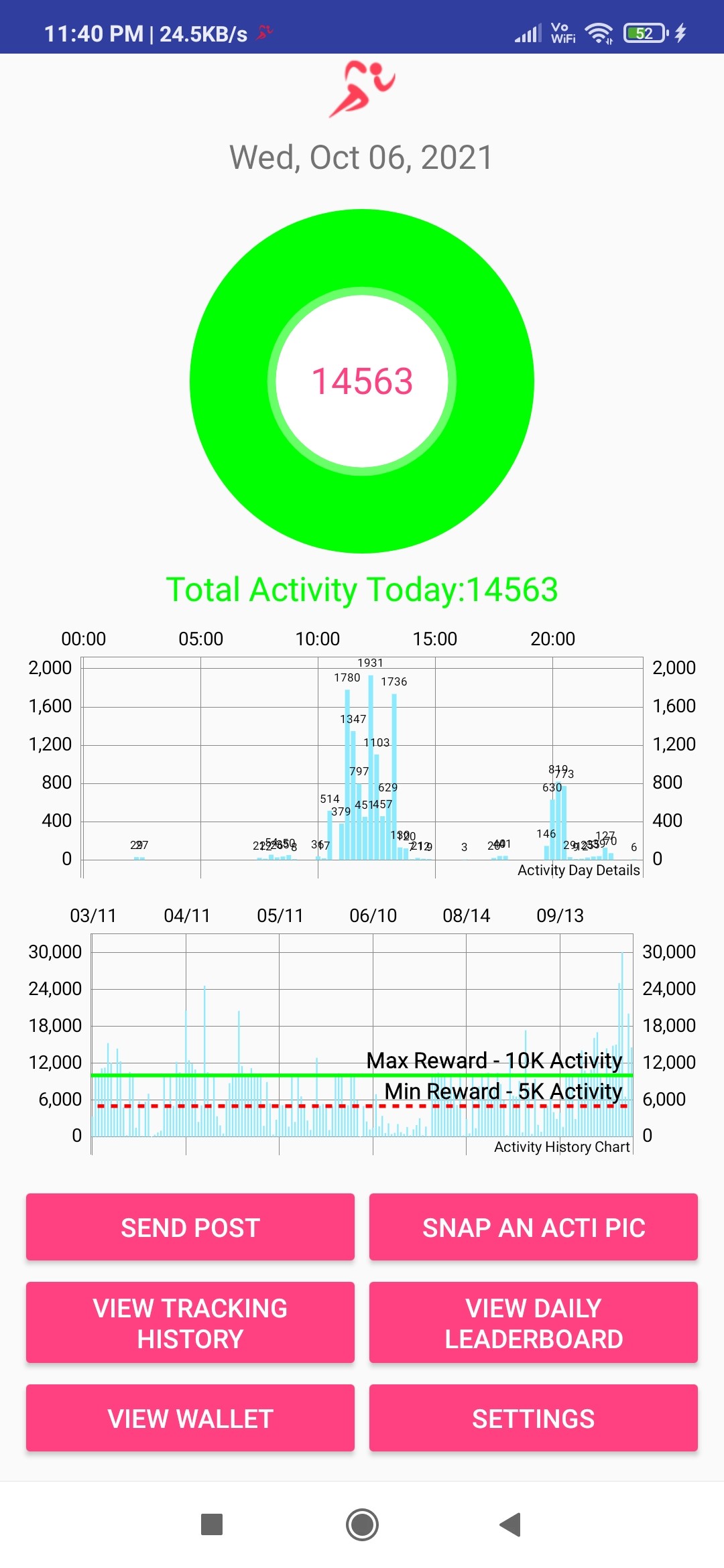Show the daily leaderboard
The width and height of the screenshot is (724, 1568).
coord(534,1323)
